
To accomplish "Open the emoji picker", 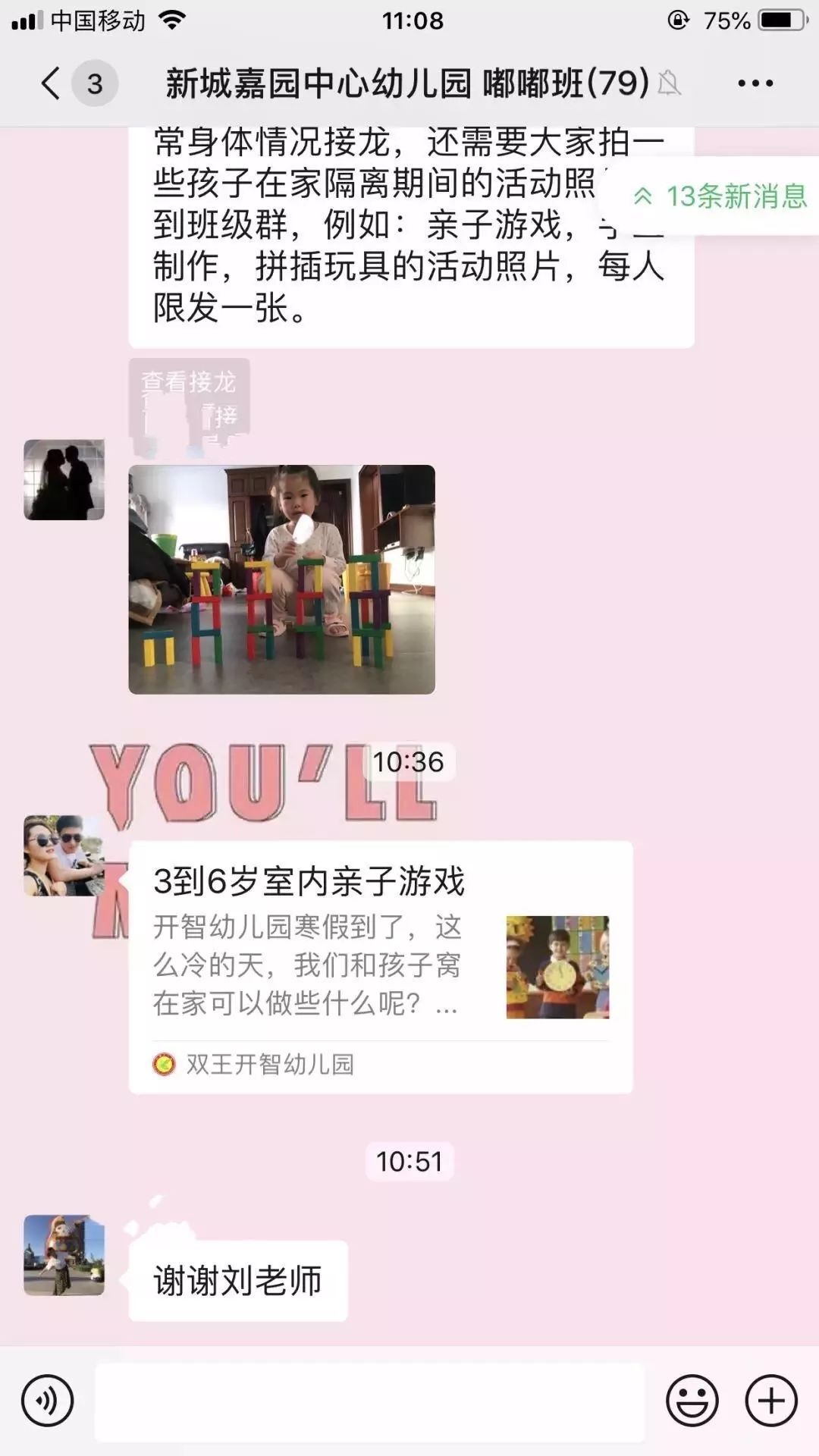I will pyautogui.click(x=692, y=1401).
